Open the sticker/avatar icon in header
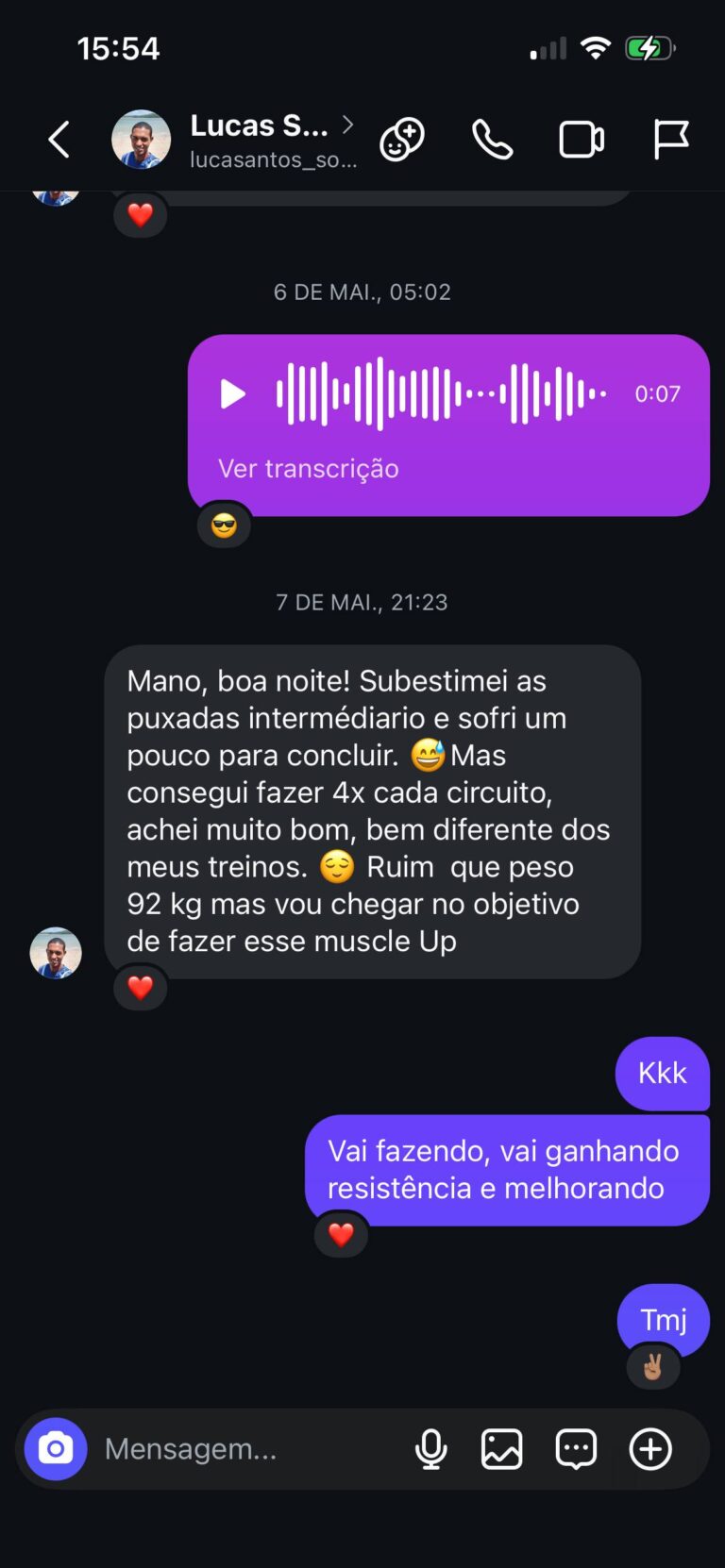The image size is (725, 1568). click(x=402, y=140)
